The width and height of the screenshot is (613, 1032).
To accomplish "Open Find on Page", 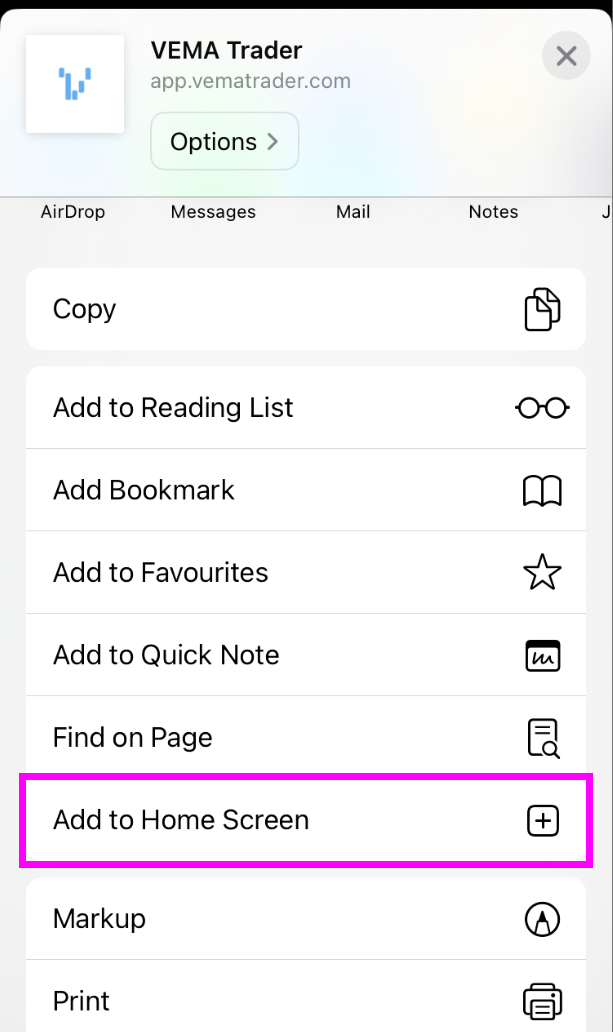I will point(306,737).
